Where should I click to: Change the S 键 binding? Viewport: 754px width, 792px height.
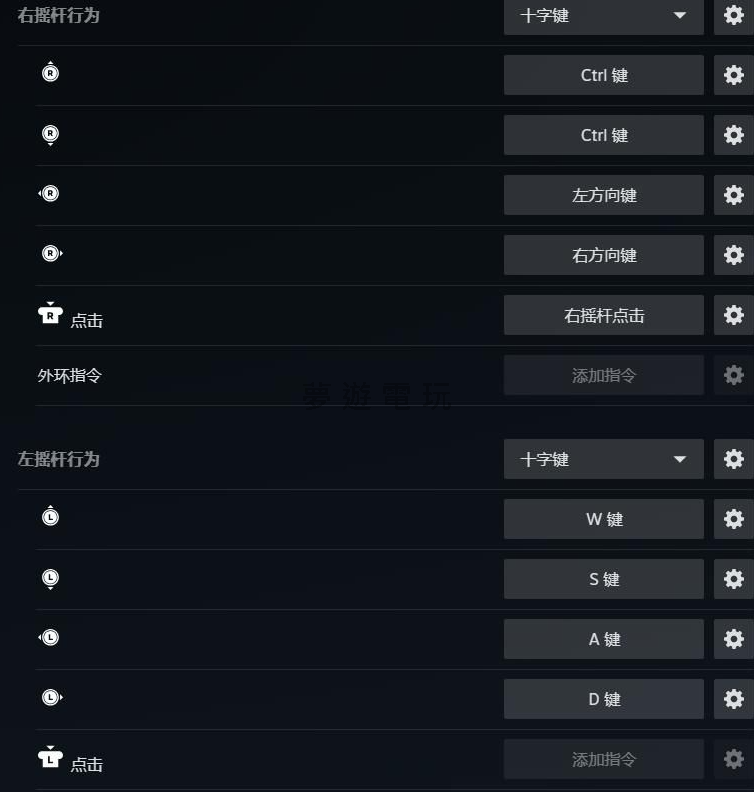603,579
